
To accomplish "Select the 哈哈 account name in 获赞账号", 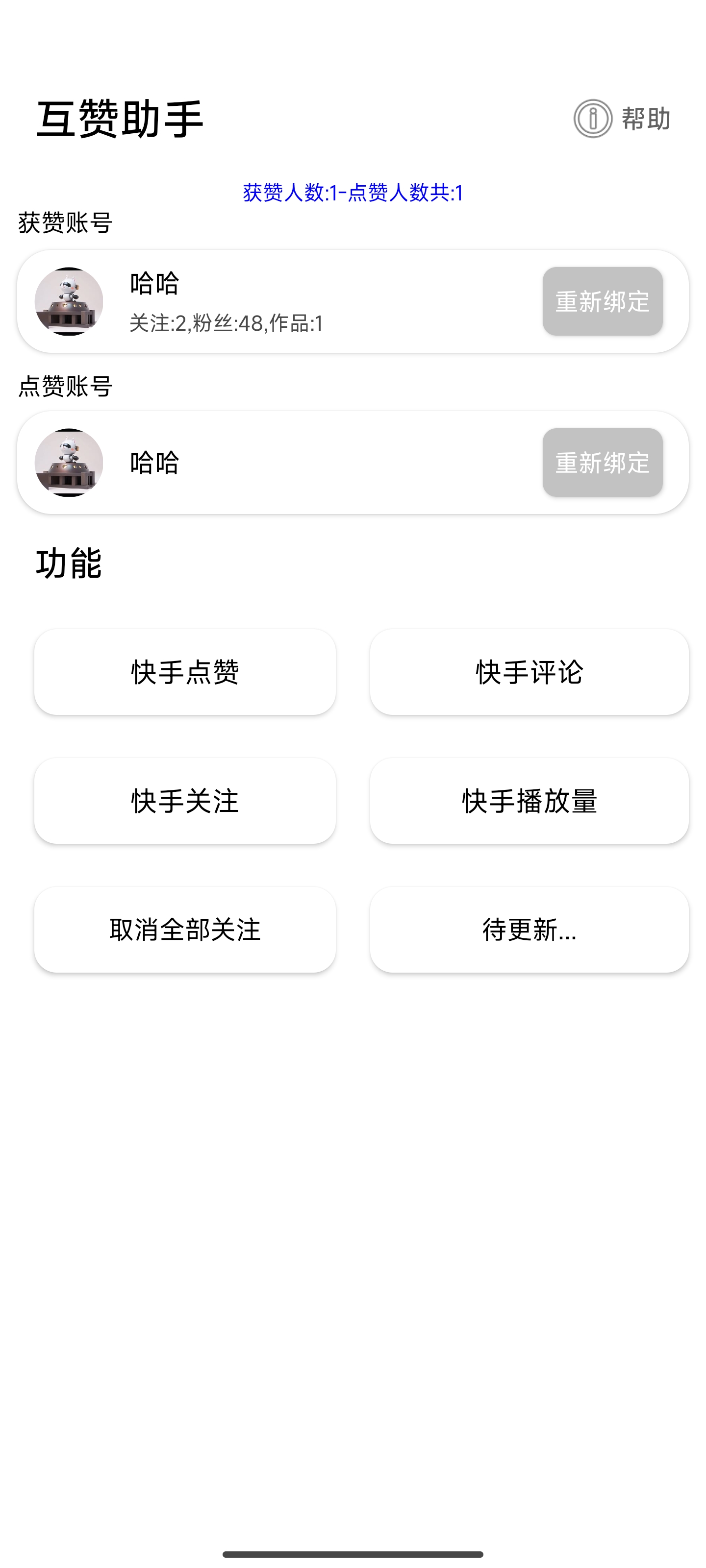I will [154, 283].
